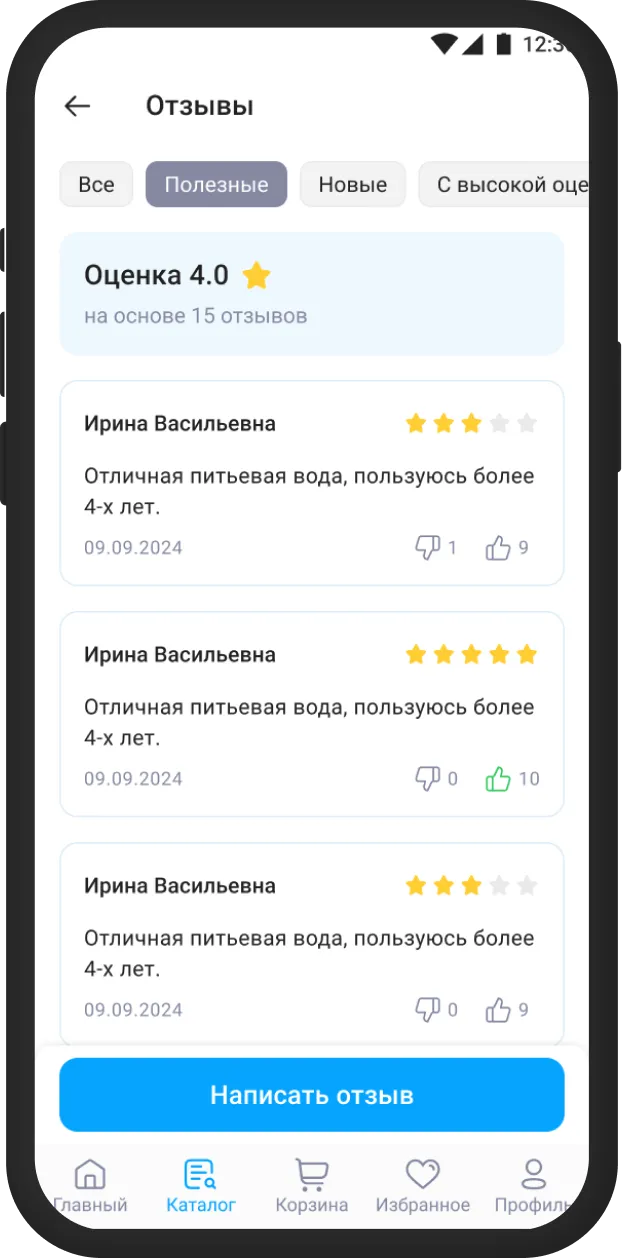Go back from the Отзывы screen
Viewport: 624px width, 1258px height.
pos(77,106)
